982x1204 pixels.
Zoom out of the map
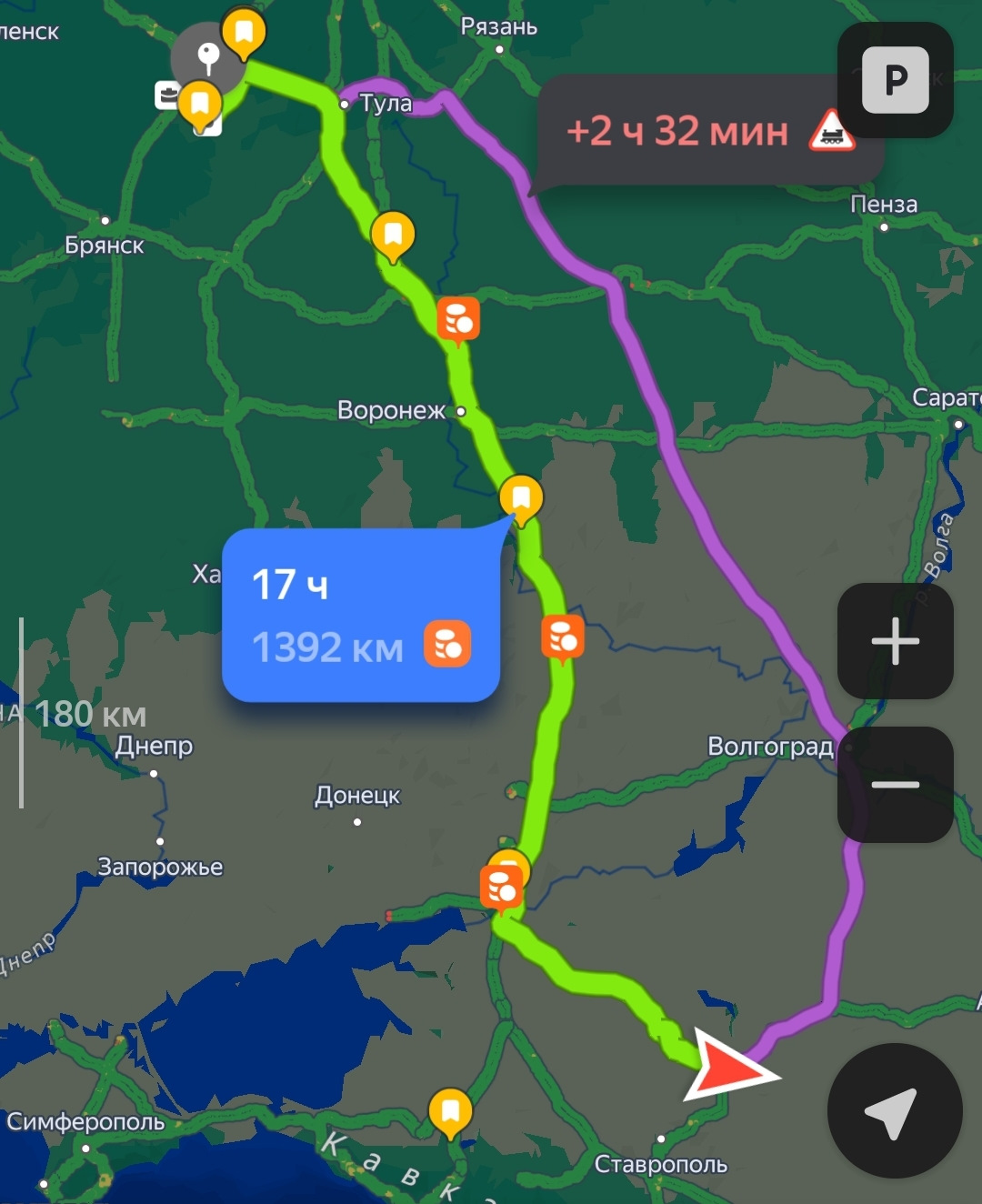tap(895, 784)
